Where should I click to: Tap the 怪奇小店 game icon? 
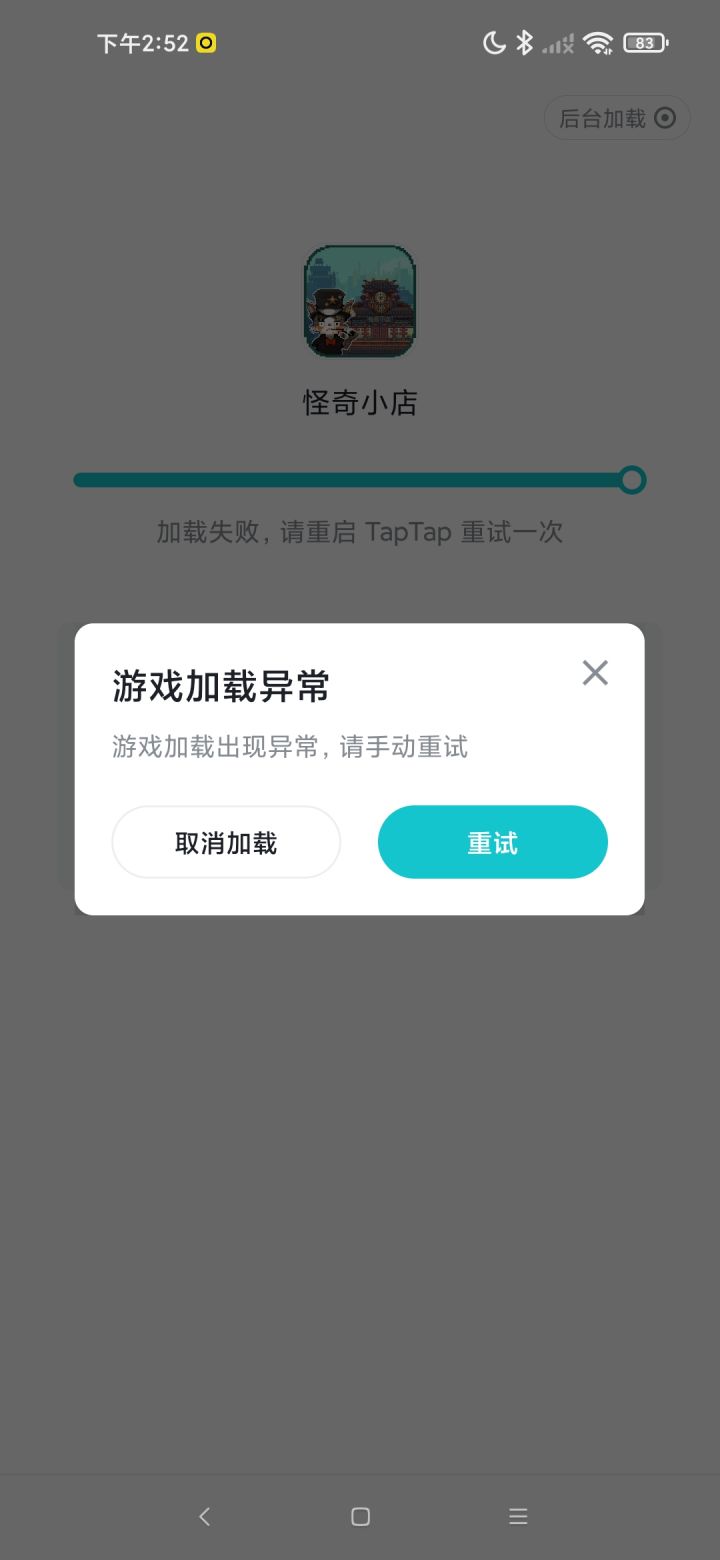pos(360,301)
